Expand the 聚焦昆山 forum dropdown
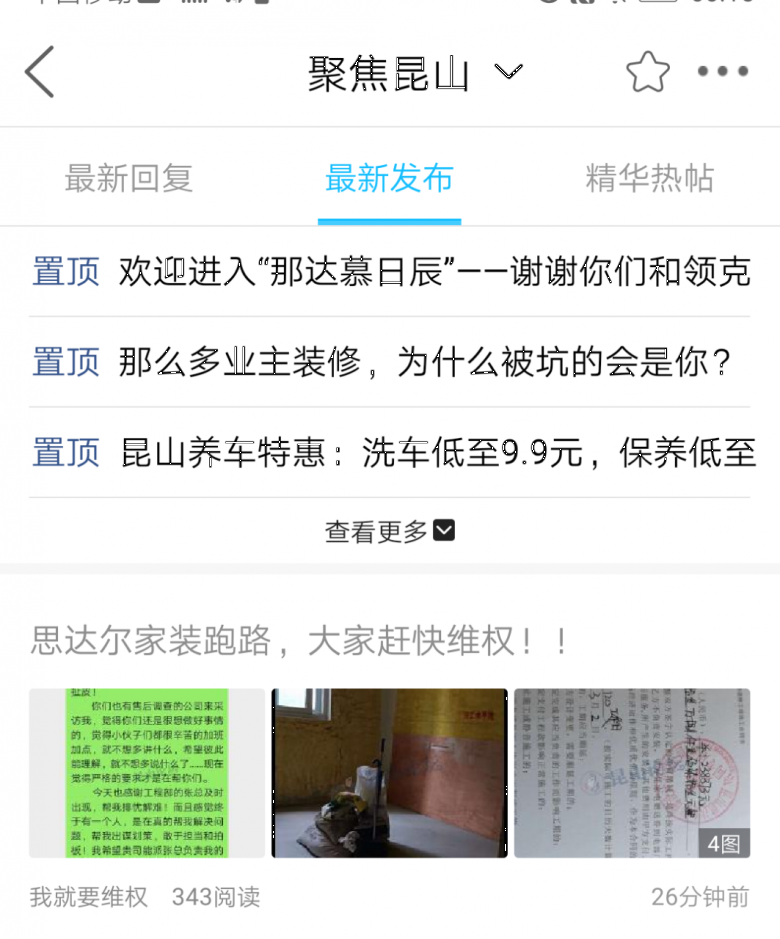The height and width of the screenshot is (939, 780). tap(509, 72)
